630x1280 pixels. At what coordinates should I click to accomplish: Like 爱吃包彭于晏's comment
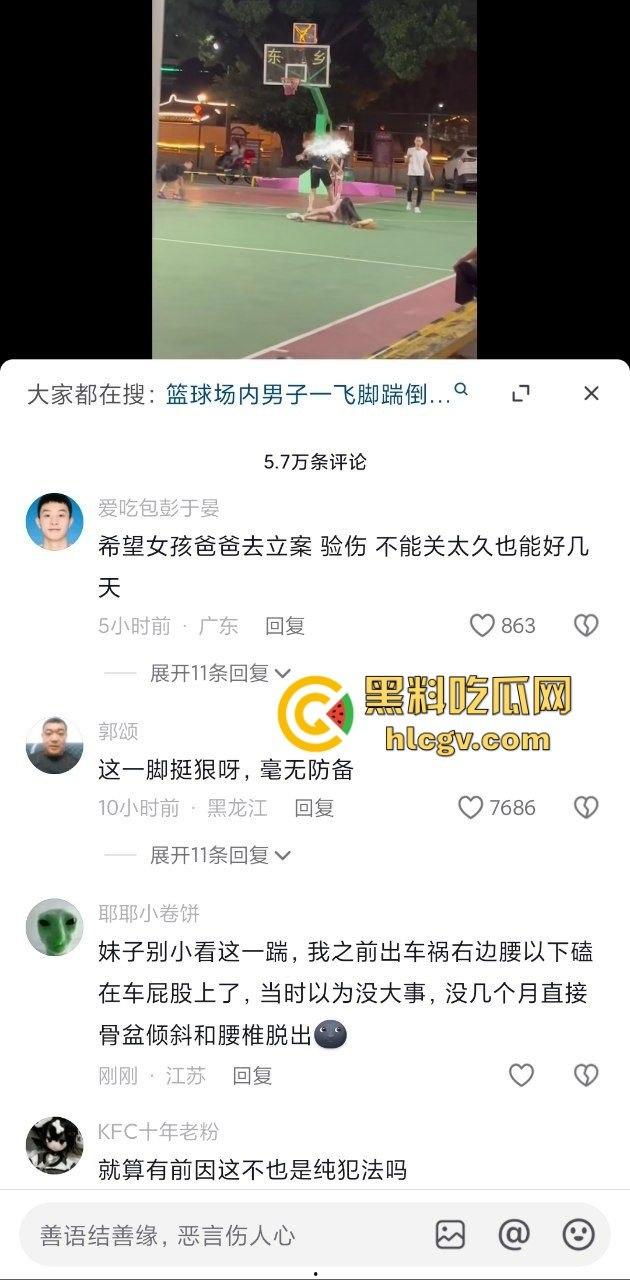click(x=483, y=626)
